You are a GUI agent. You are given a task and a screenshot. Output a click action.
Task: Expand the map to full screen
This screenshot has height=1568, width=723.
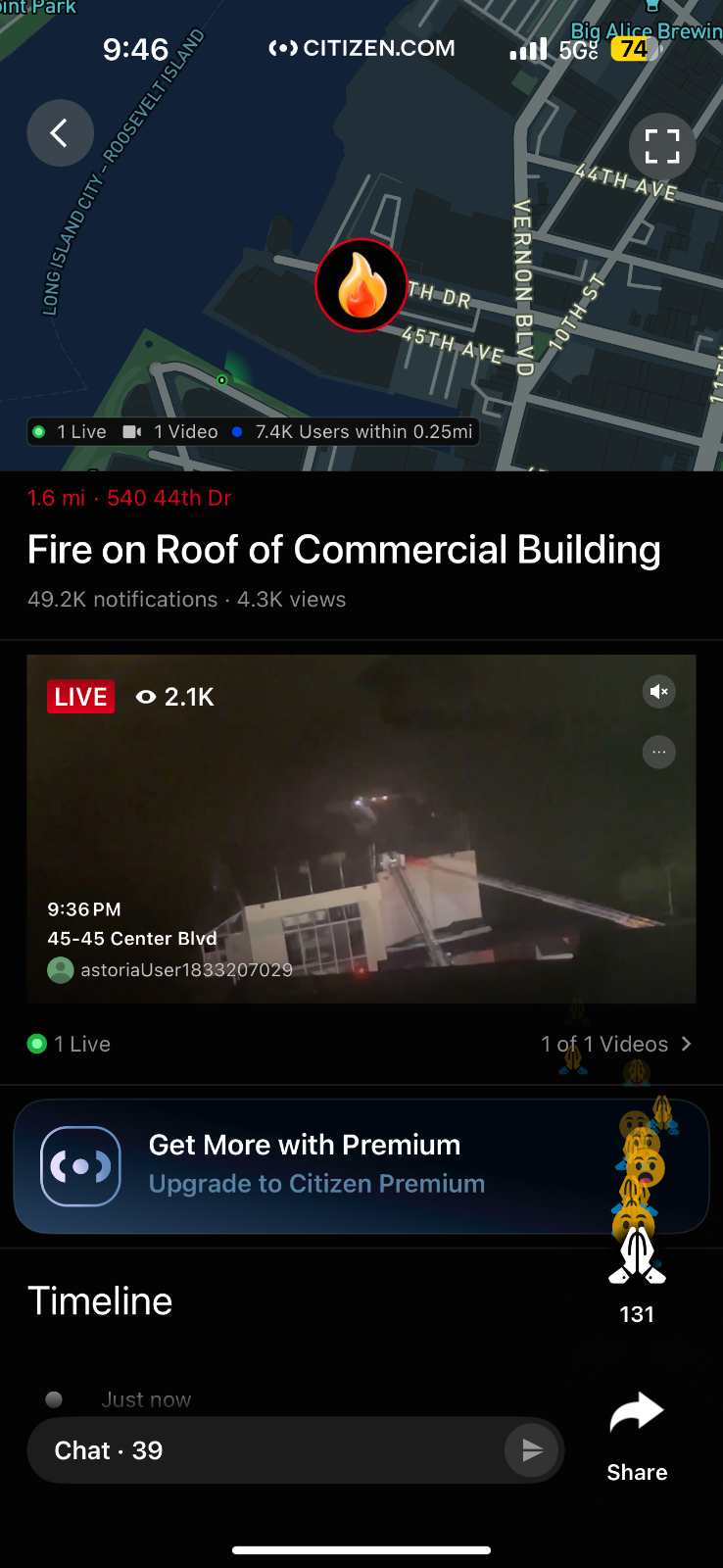click(661, 147)
